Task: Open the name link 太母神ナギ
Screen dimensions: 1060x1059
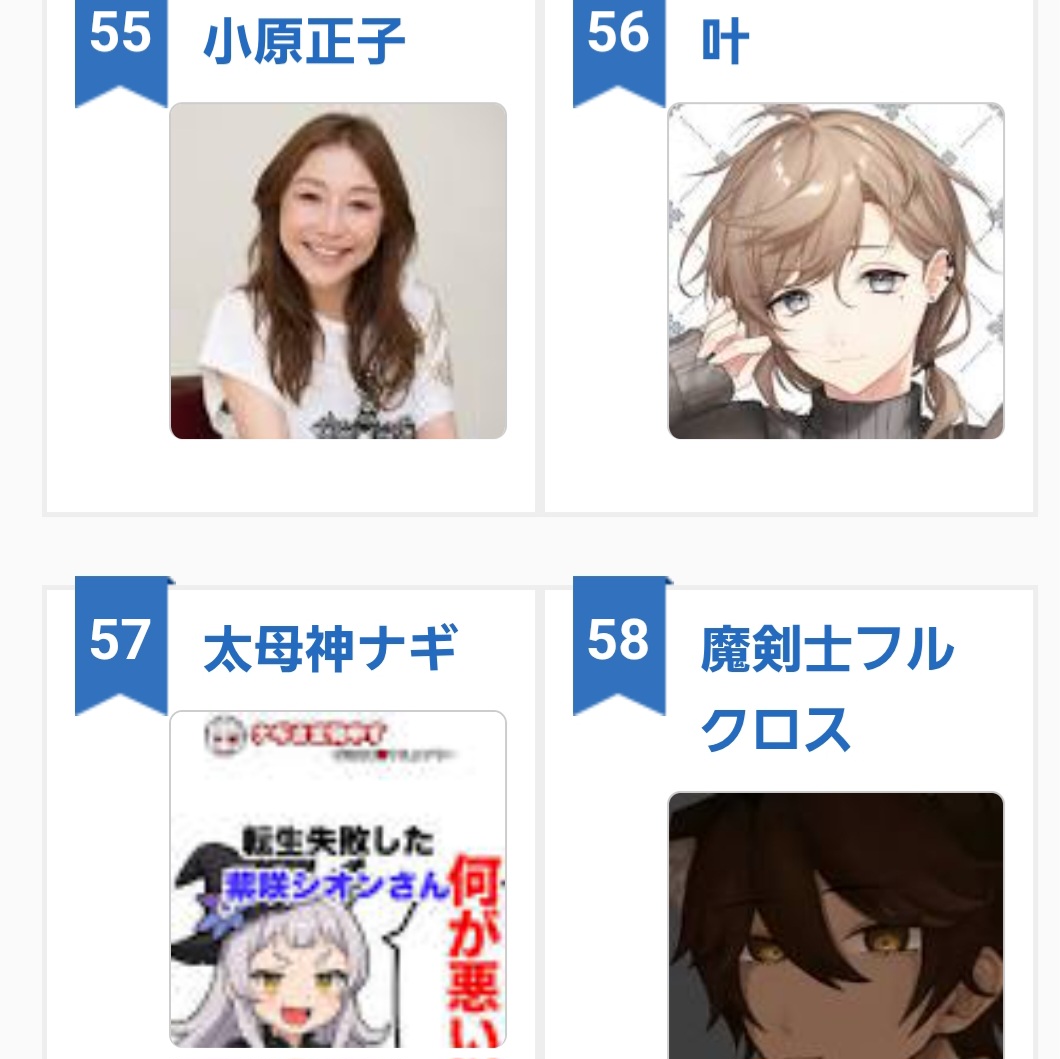Action: [330, 648]
